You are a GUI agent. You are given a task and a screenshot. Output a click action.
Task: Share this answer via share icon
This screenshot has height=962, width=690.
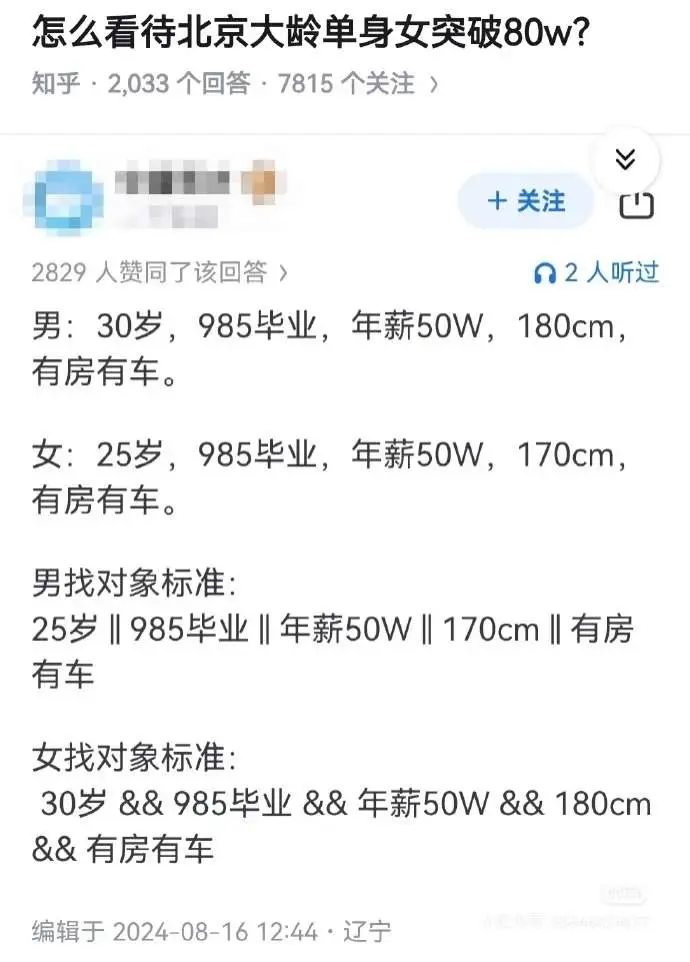pyautogui.click(x=637, y=205)
